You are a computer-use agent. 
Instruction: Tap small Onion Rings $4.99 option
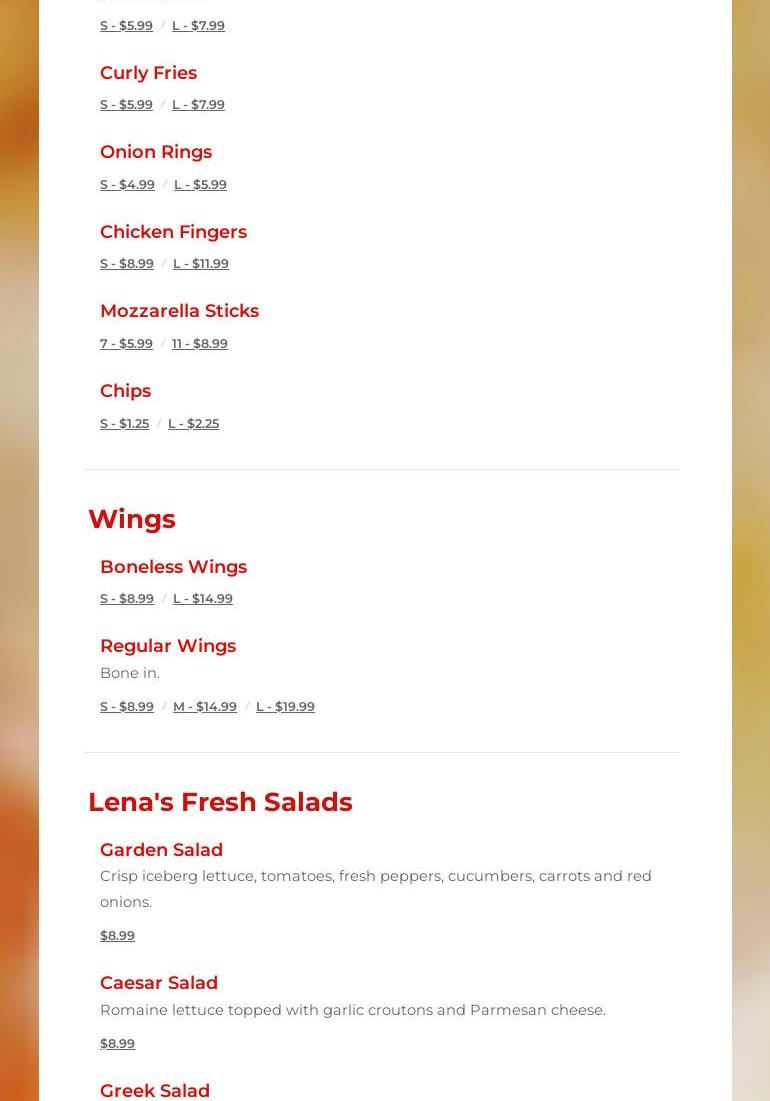(x=127, y=185)
